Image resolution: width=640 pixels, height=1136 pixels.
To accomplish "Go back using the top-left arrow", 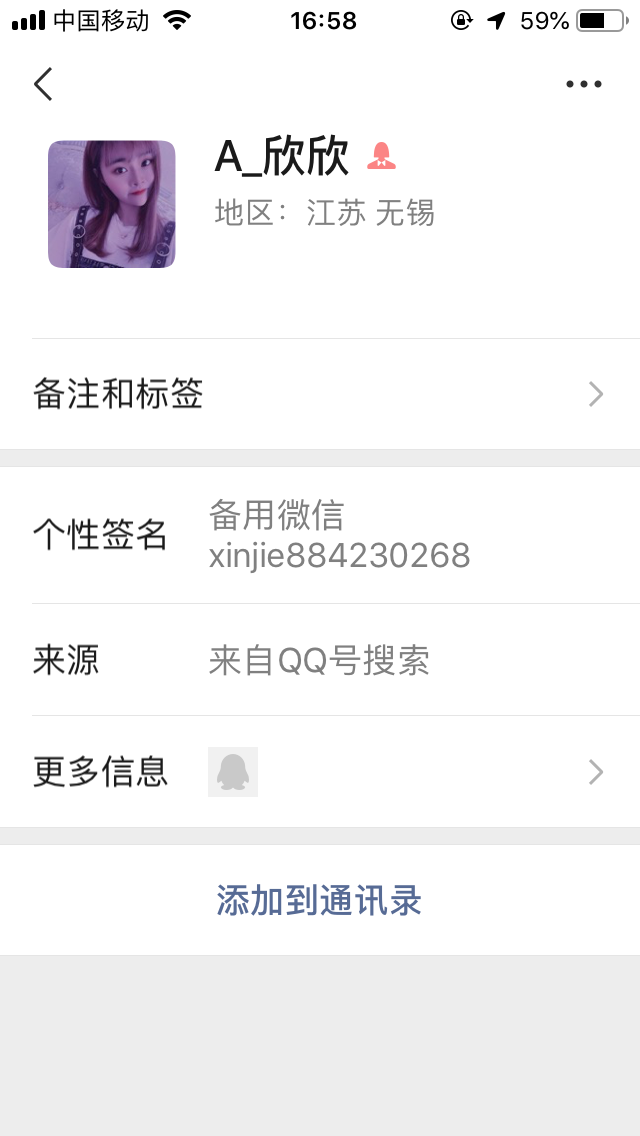I will point(43,84).
